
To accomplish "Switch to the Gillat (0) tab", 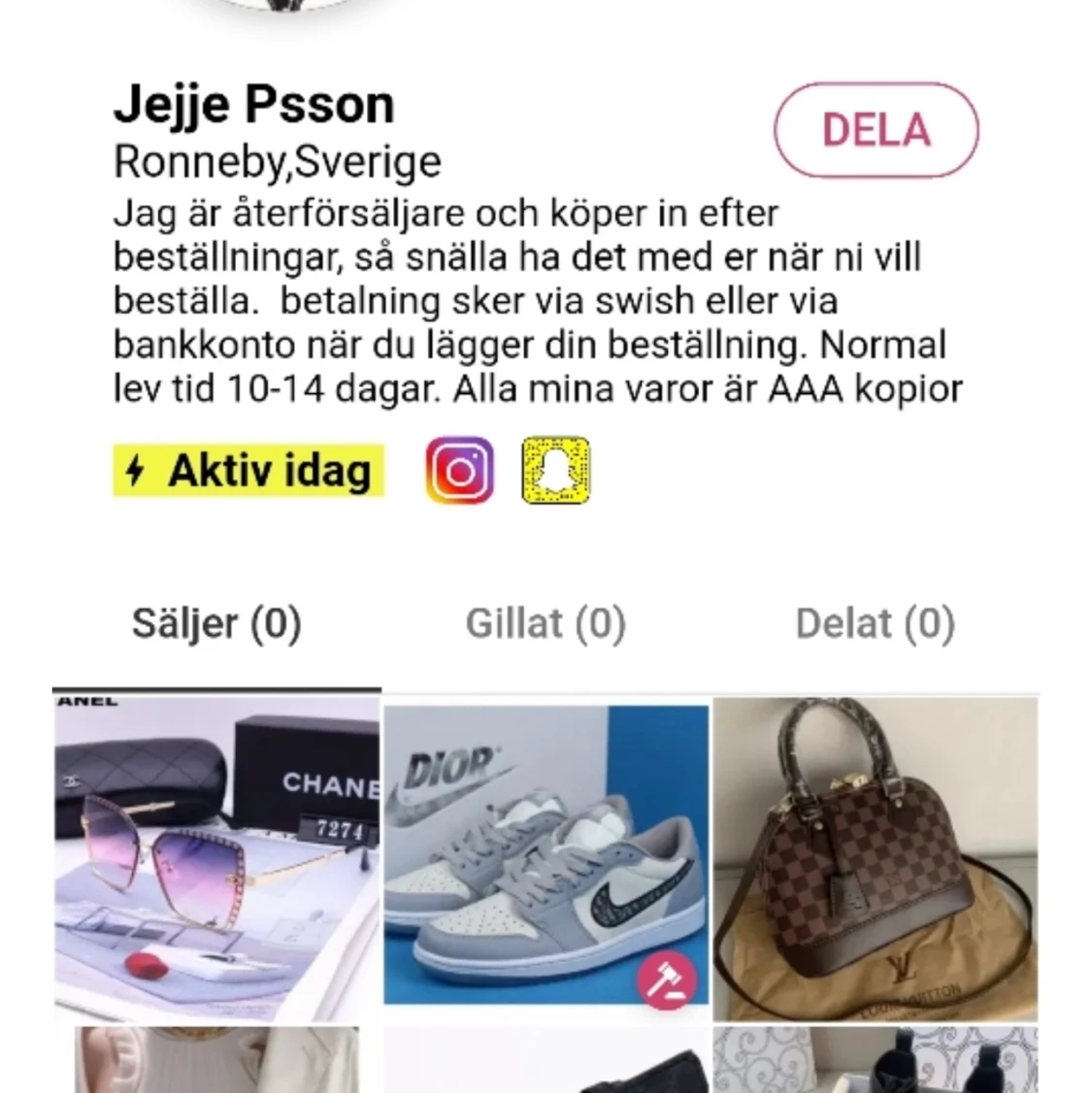I will [x=546, y=624].
